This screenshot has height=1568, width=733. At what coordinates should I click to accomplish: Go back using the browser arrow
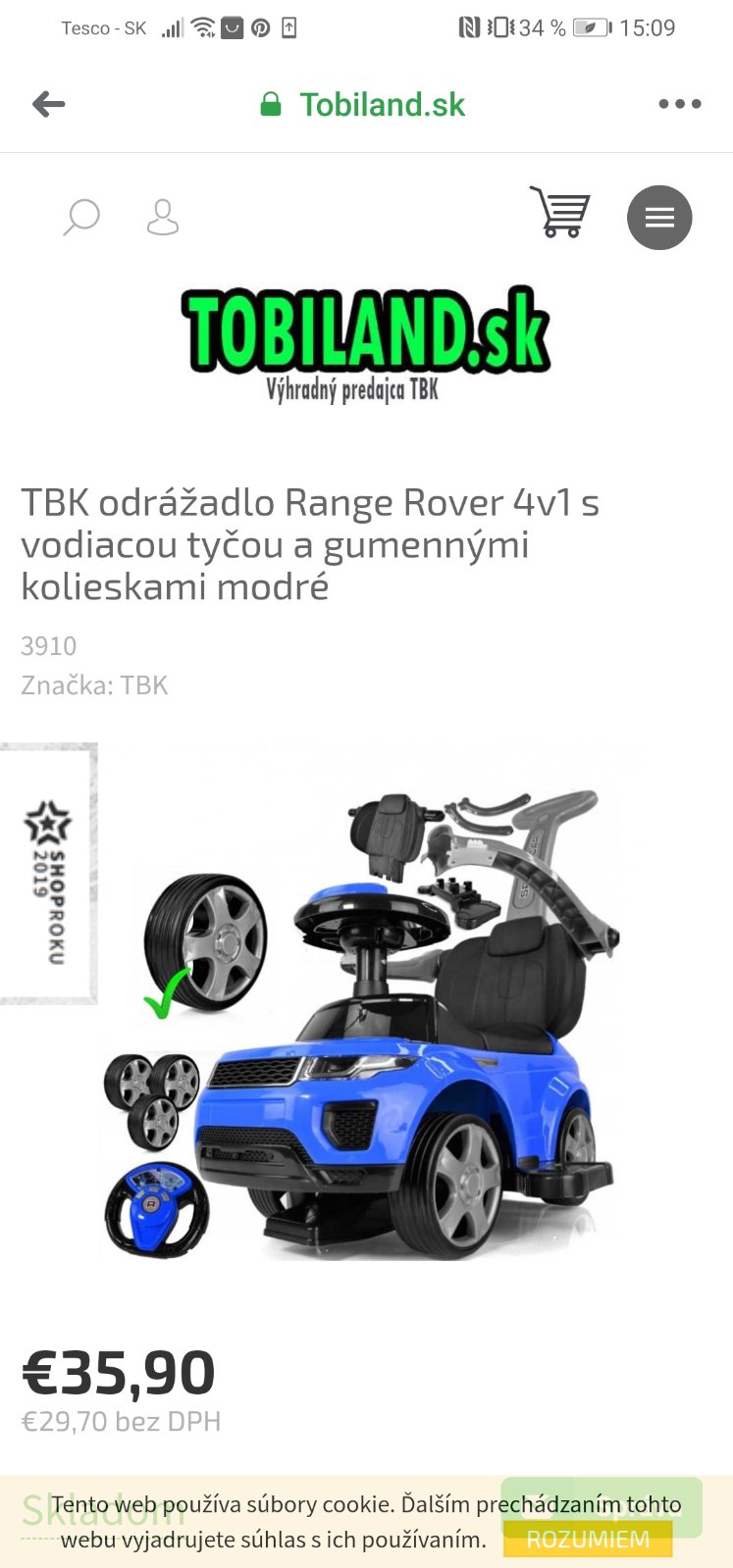(48, 104)
